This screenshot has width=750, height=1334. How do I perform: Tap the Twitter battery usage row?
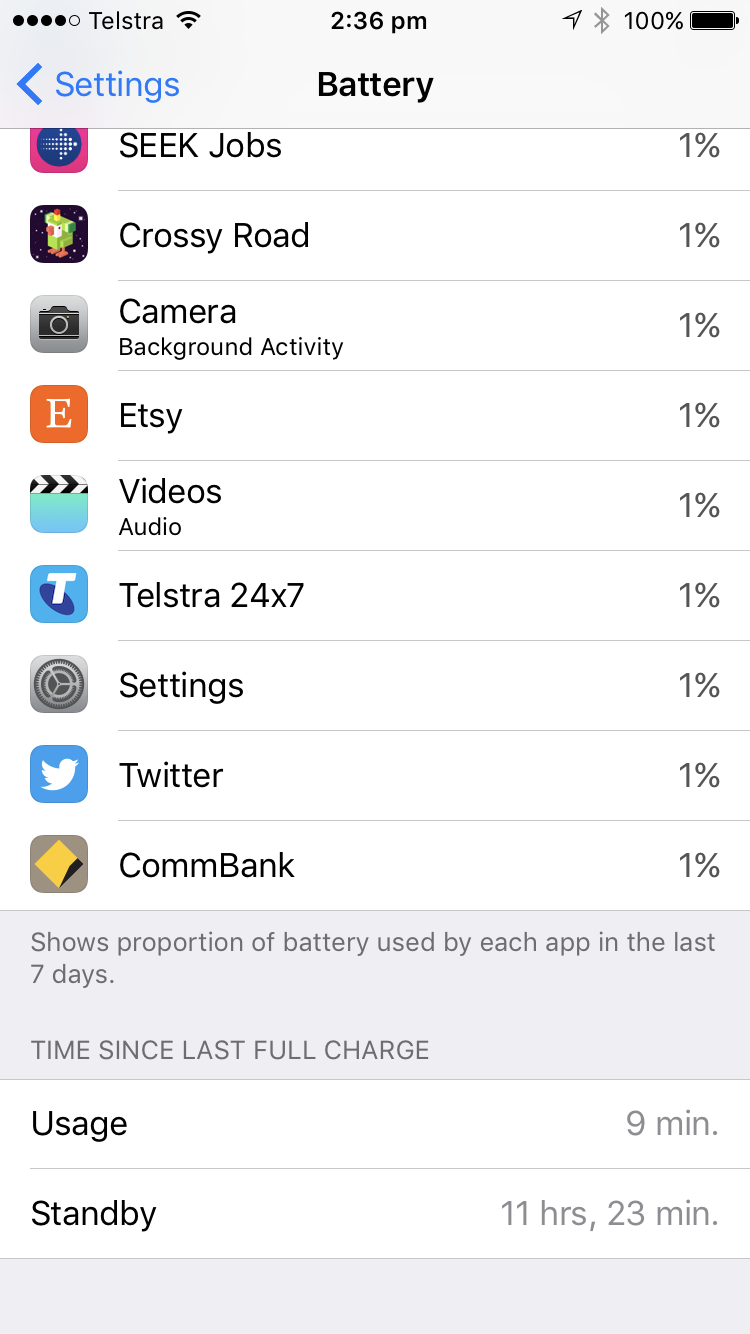(375, 776)
